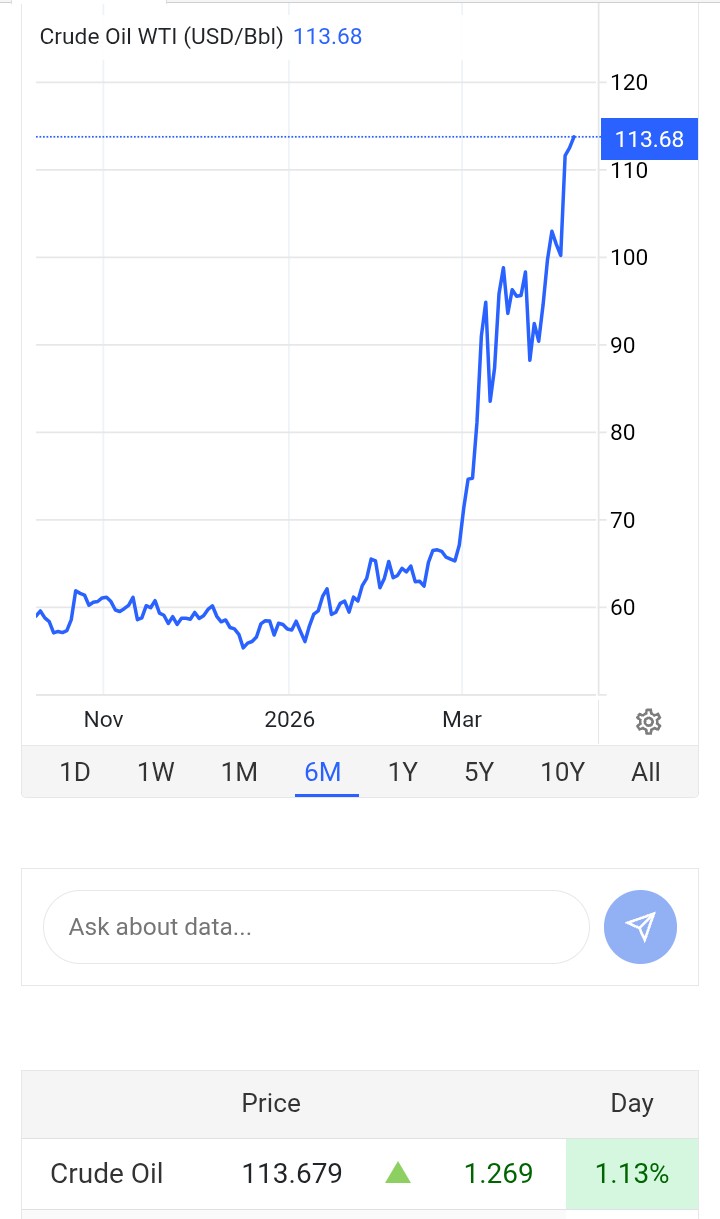
Task: Select the 1W time range
Action: click(x=156, y=772)
